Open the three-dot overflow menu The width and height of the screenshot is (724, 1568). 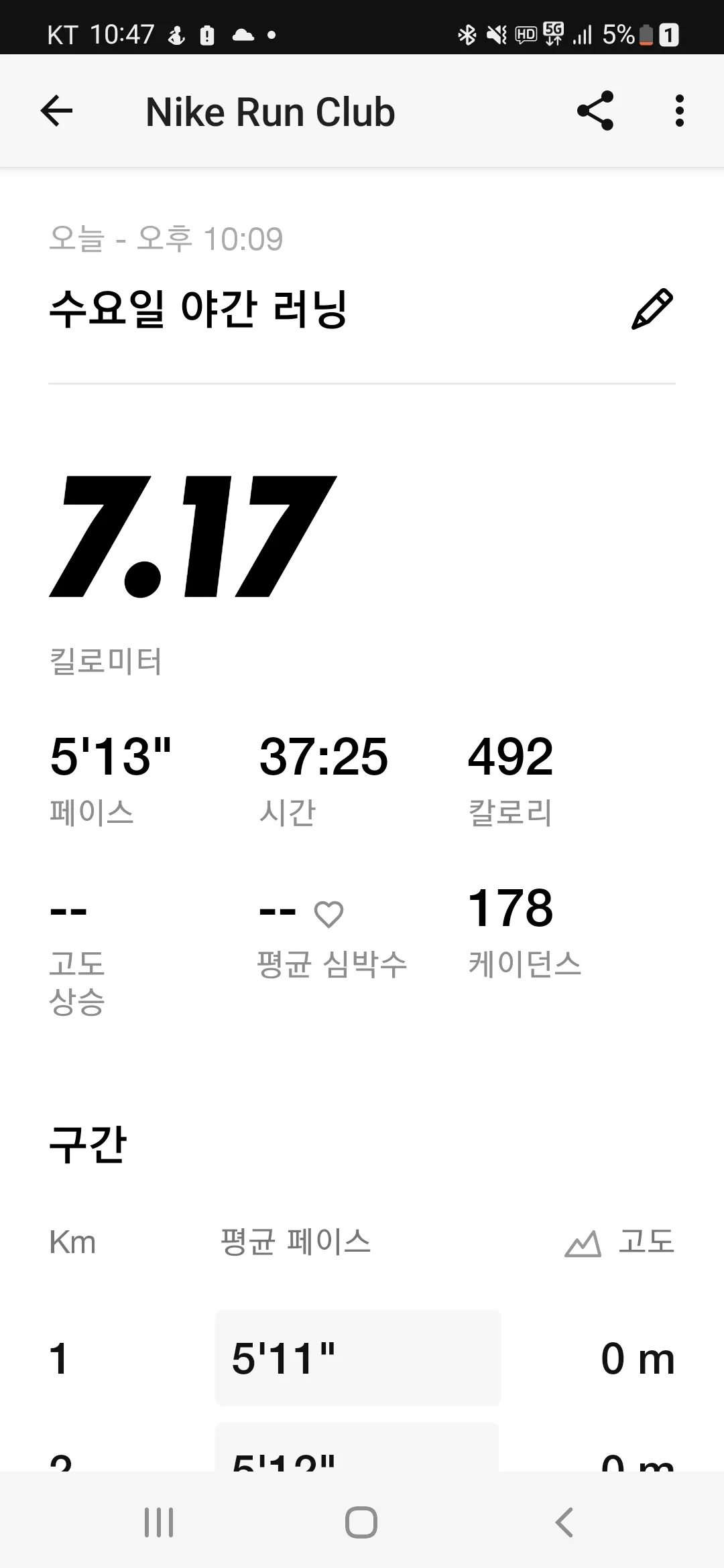pyautogui.click(x=679, y=111)
